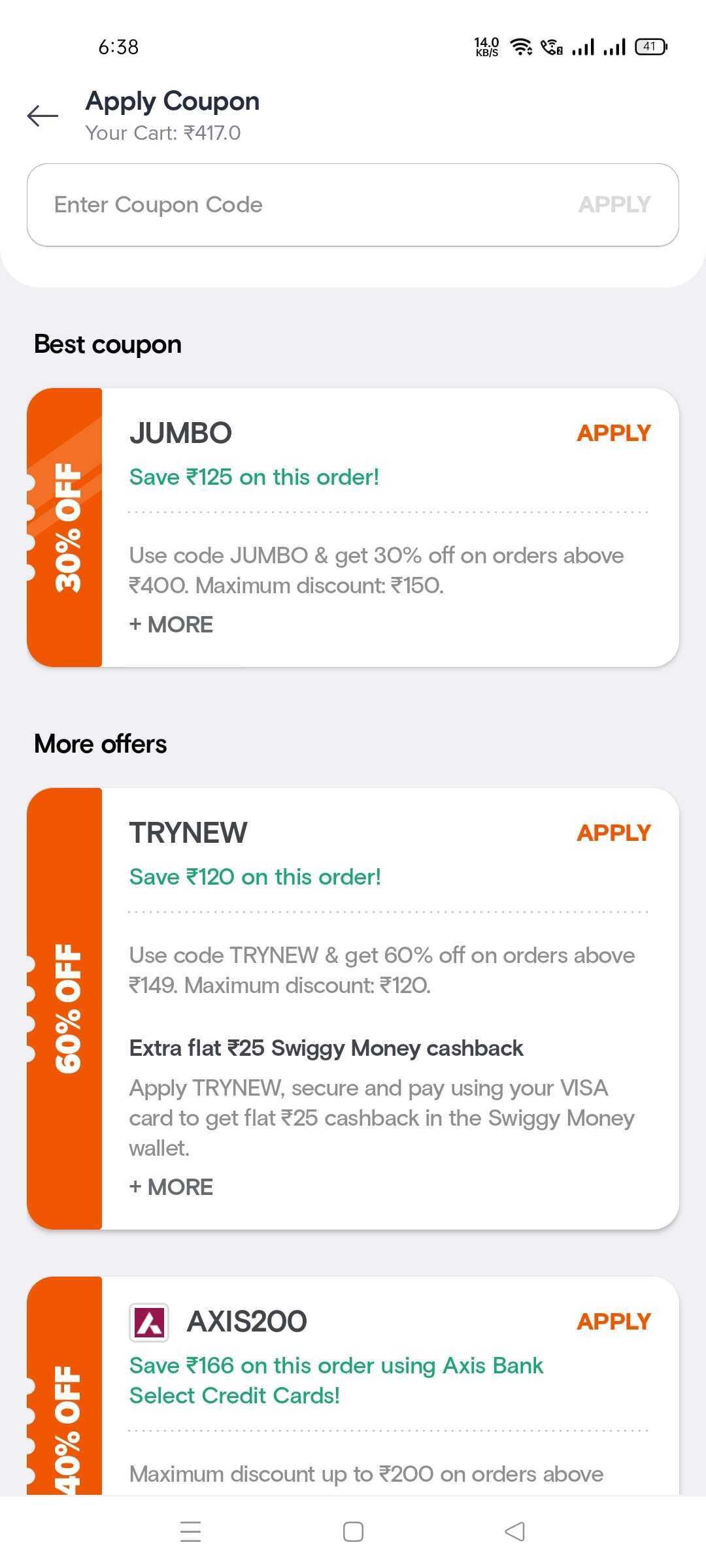This screenshot has height=1568, width=706.
Task: Apply the TRYNEW coupon
Action: pyautogui.click(x=613, y=833)
